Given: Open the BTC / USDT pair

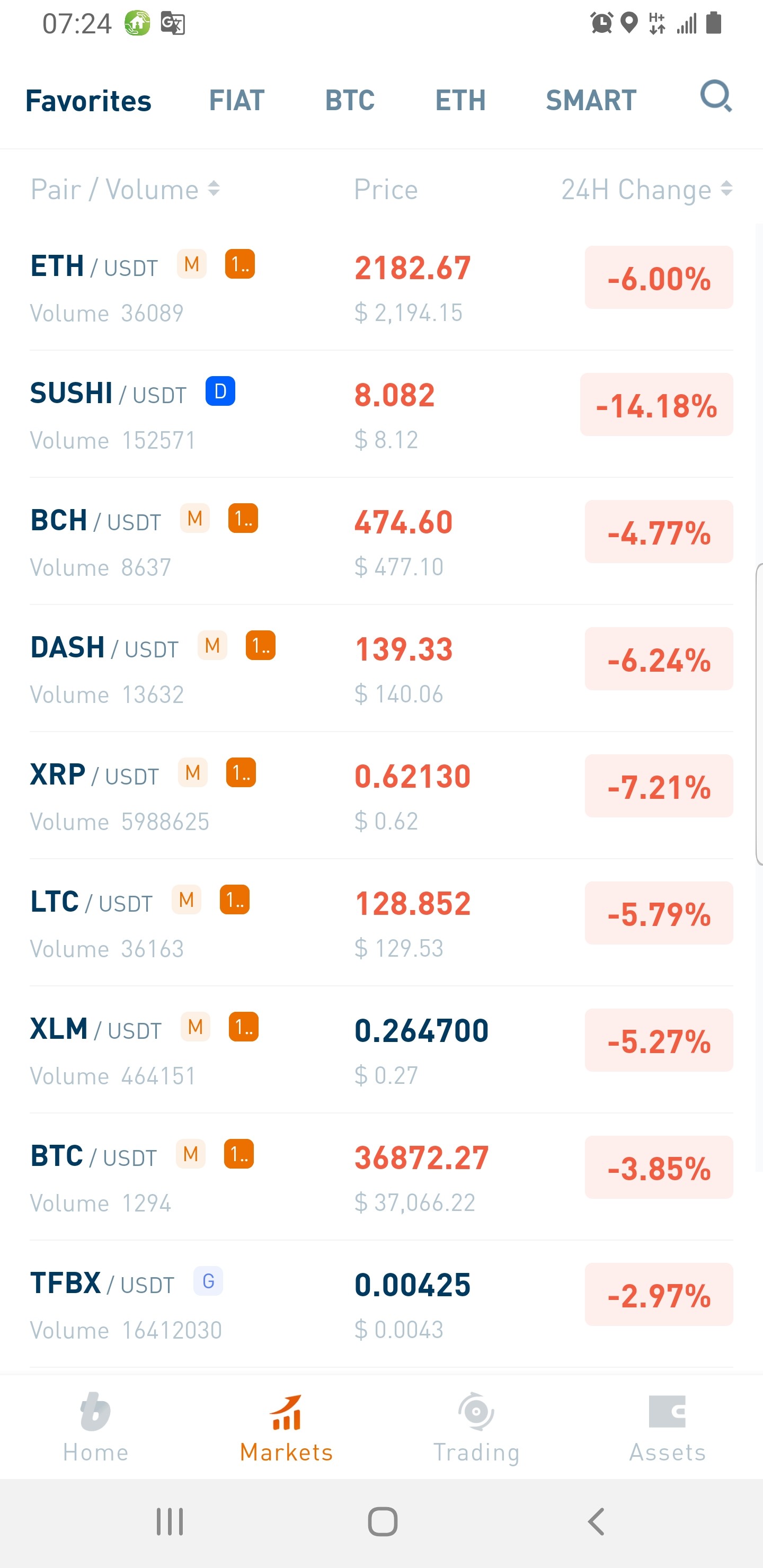Looking at the screenshot, I should [x=381, y=1177].
